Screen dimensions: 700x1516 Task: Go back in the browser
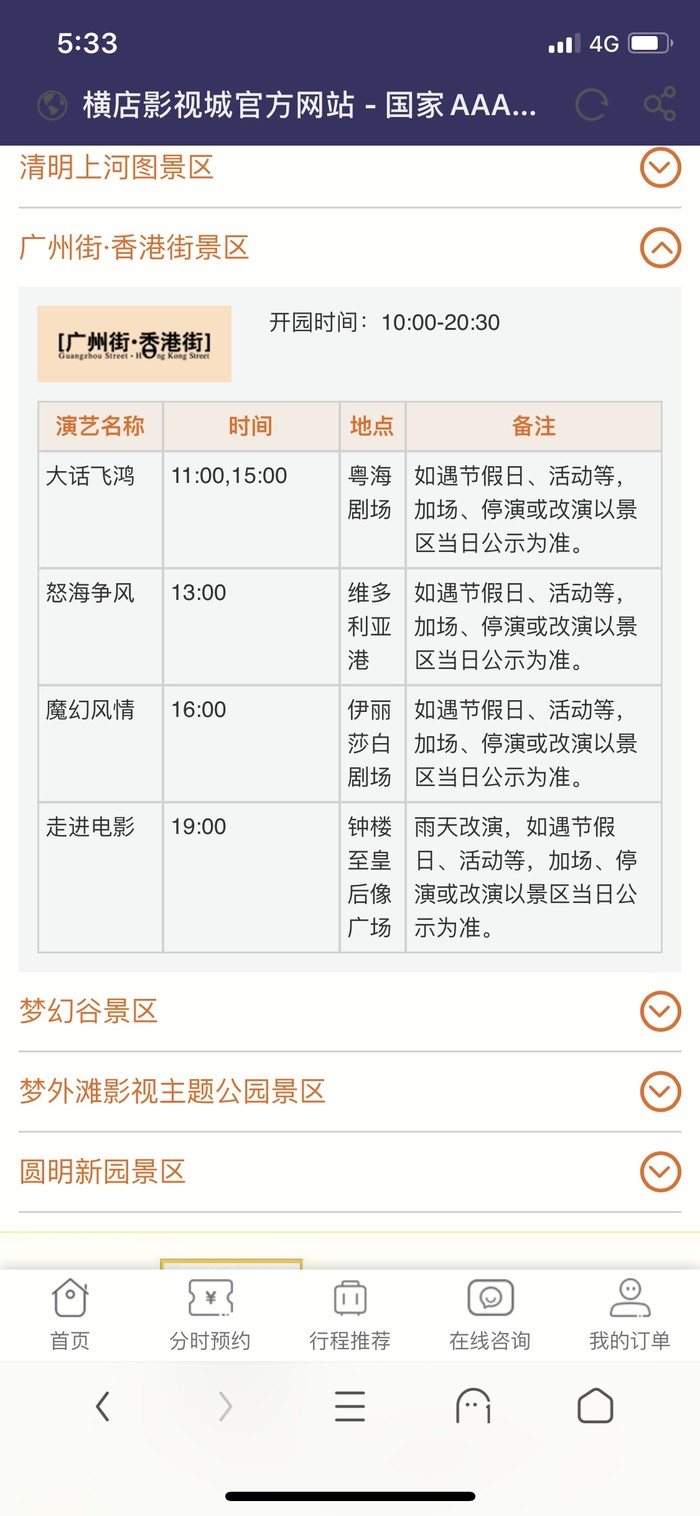tap(102, 1407)
